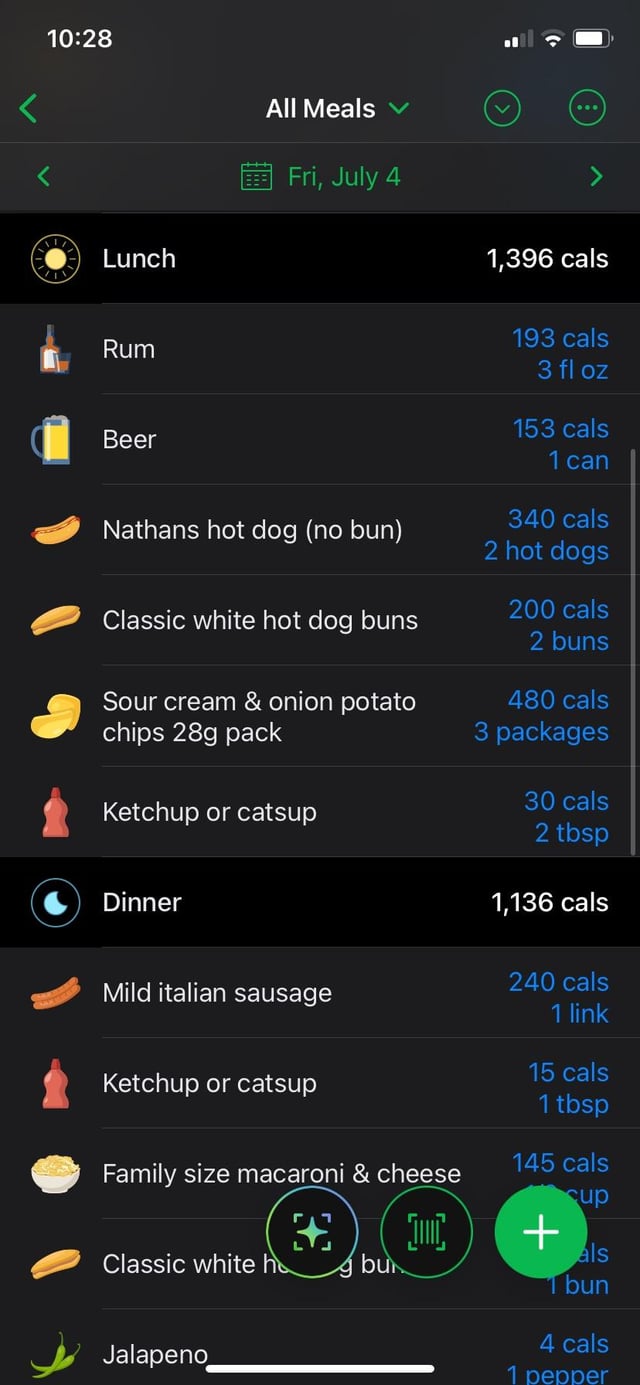
Task: Go to the previous day
Action: 43,177
